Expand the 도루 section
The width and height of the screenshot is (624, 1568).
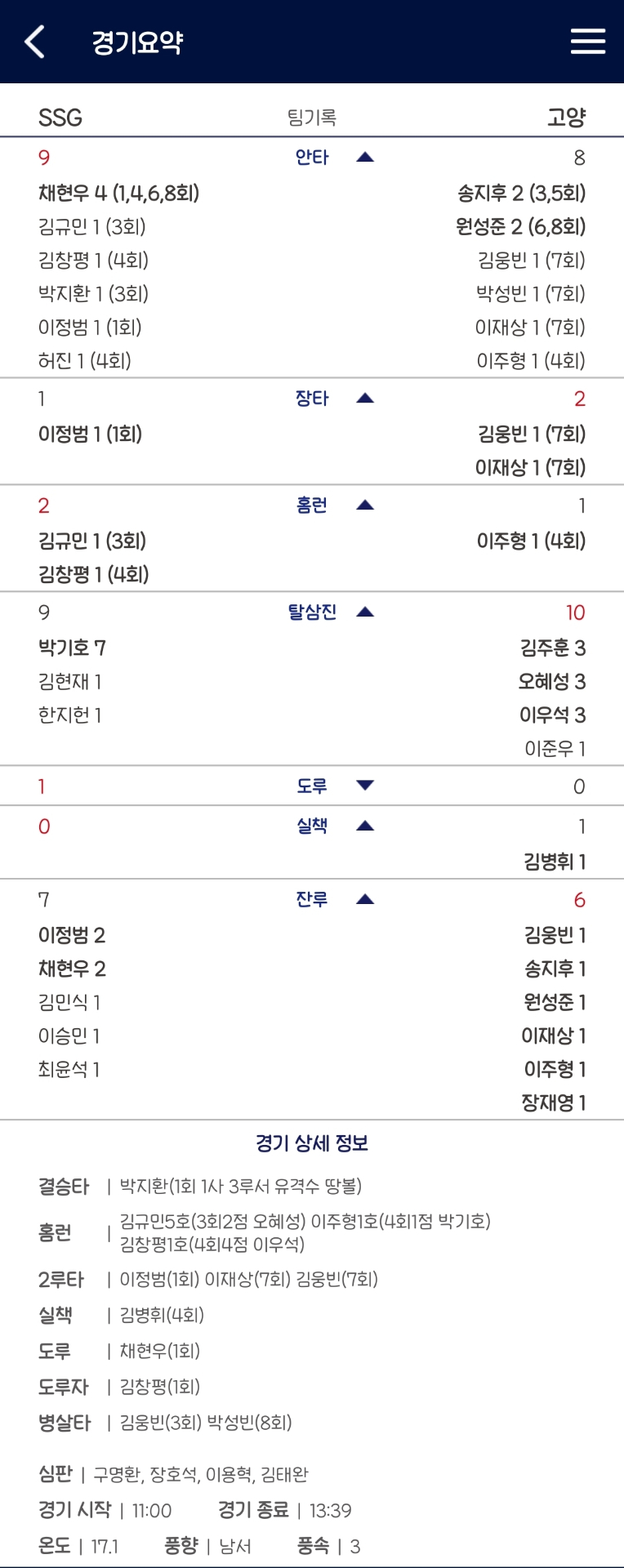point(365,786)
